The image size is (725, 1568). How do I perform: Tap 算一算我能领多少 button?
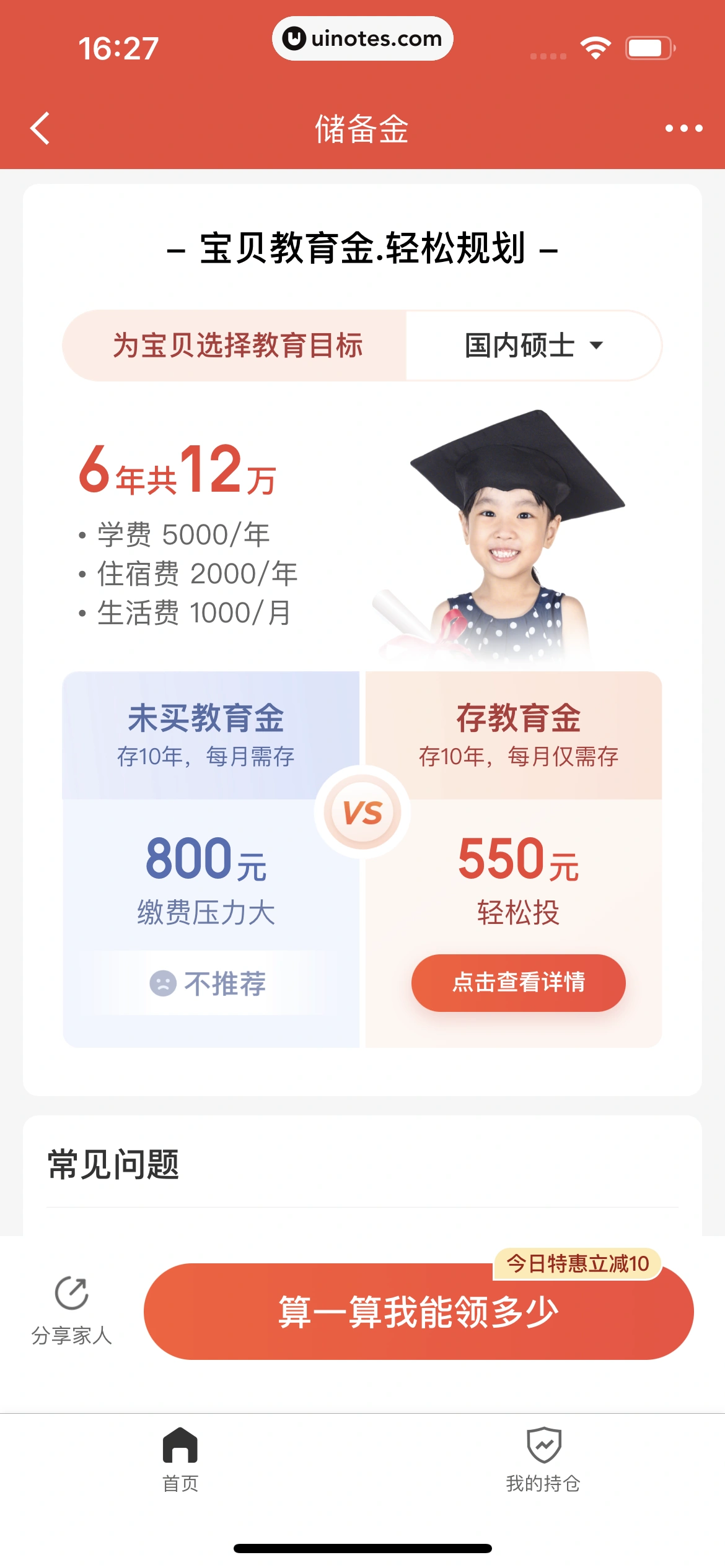click(x=418, y=1312)
